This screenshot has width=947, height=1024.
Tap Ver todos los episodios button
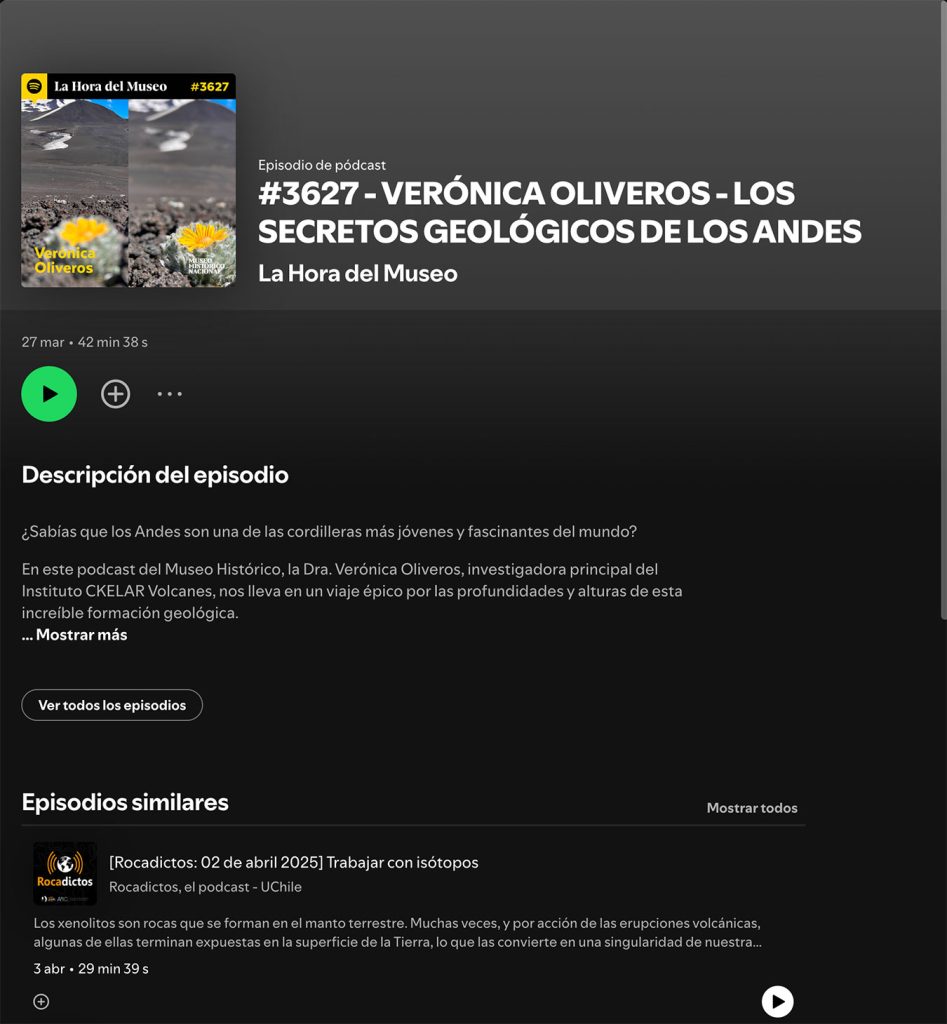pos(112,705)
